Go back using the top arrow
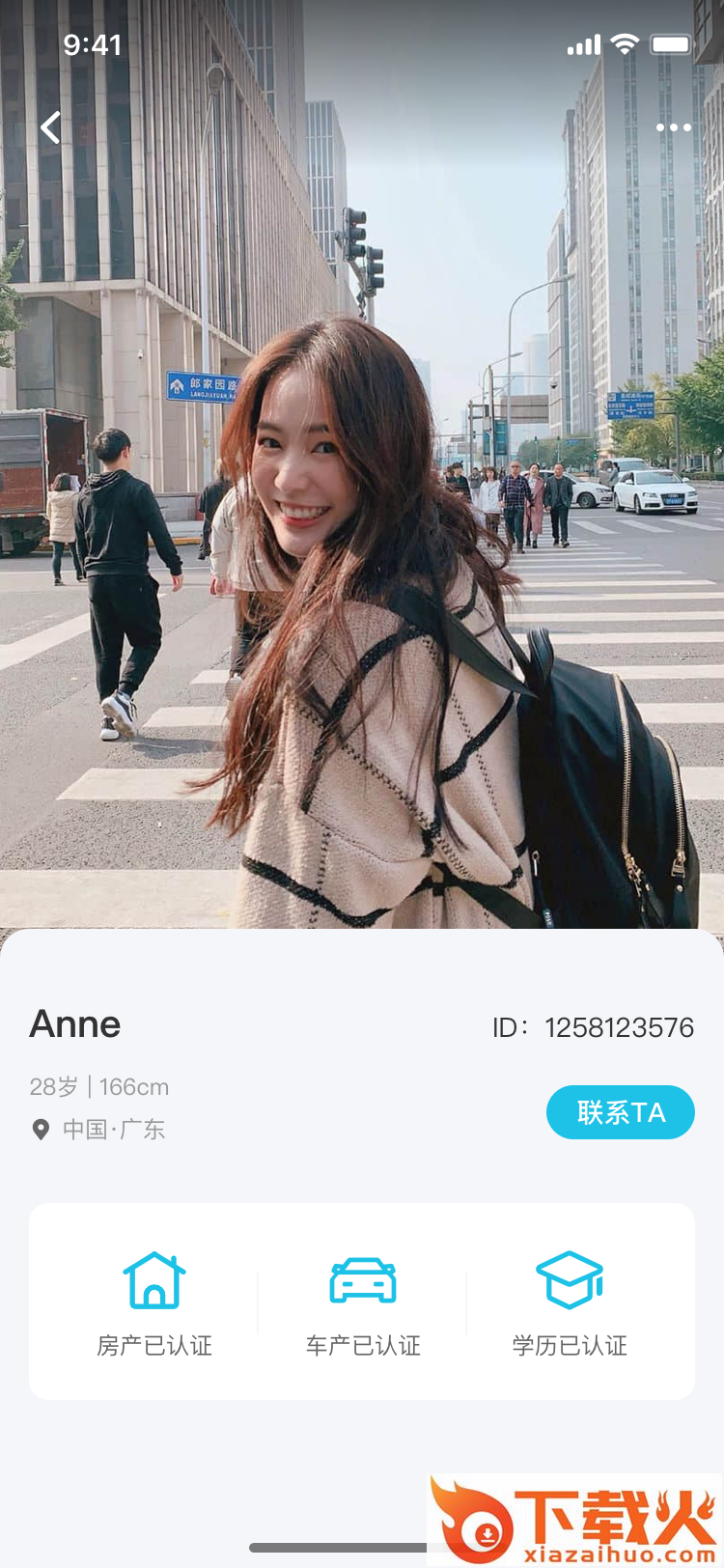The height and width of the screenshot is (1568, 724). [51, 127]
